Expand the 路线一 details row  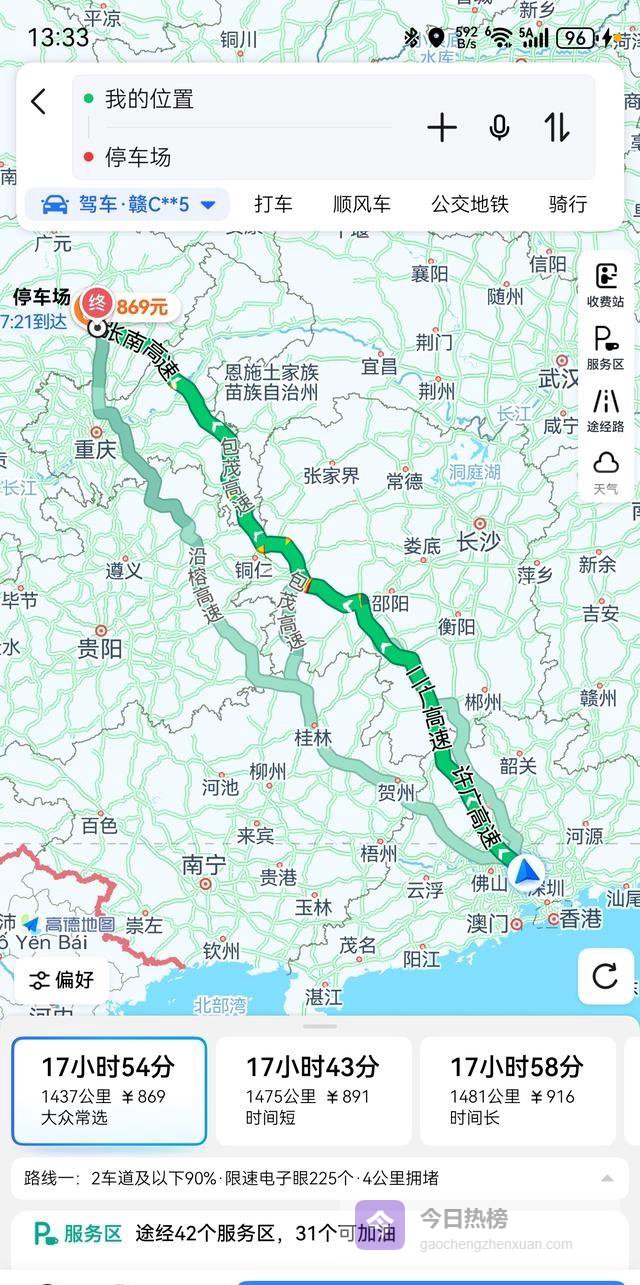coord(607,1178)
